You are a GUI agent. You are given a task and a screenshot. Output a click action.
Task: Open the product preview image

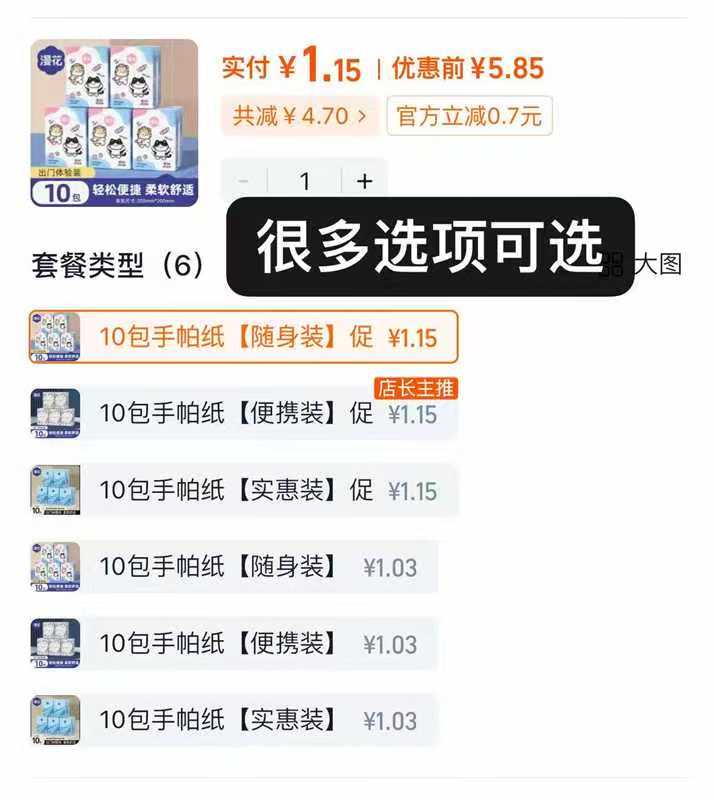[114, 122]
